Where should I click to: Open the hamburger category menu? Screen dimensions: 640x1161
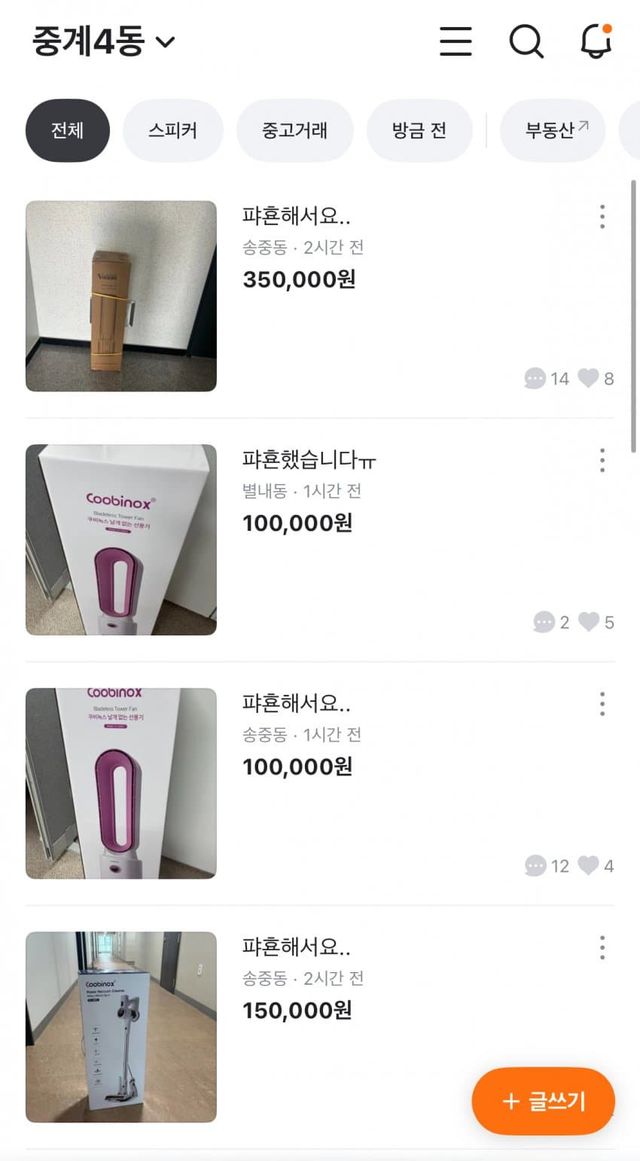[x=456, y=41]
